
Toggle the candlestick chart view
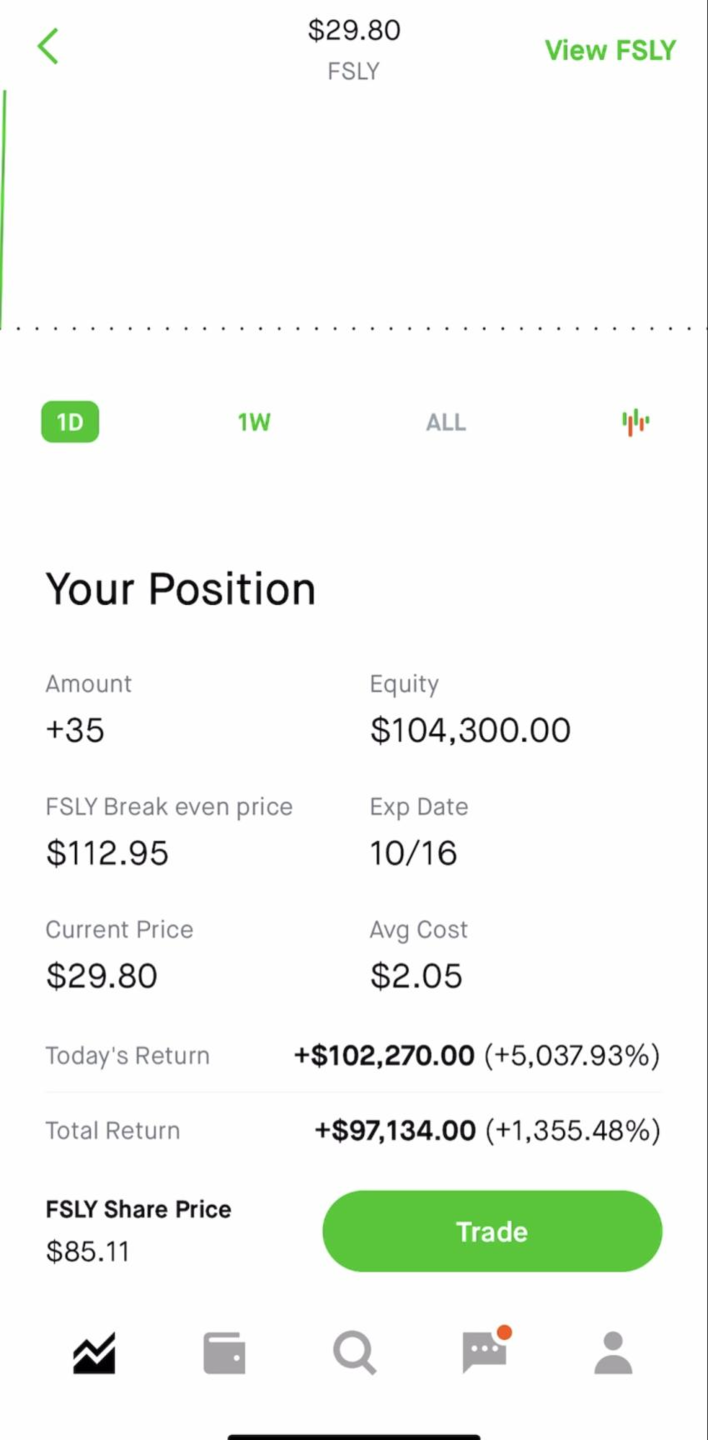pyautogui.click(x=635, y=422)
